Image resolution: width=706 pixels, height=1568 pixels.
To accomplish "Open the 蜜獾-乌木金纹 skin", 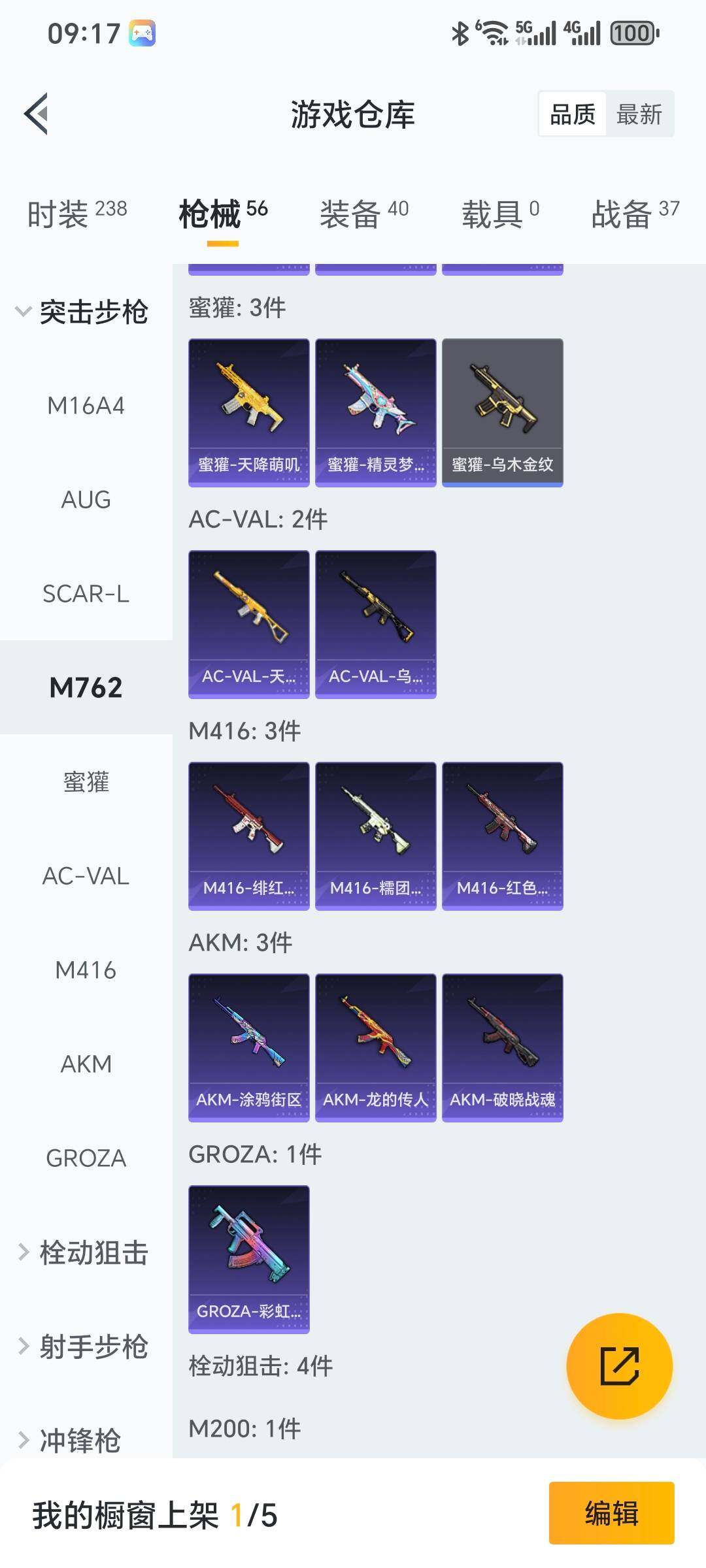I will pyautogui.click(x=502, y=412).
